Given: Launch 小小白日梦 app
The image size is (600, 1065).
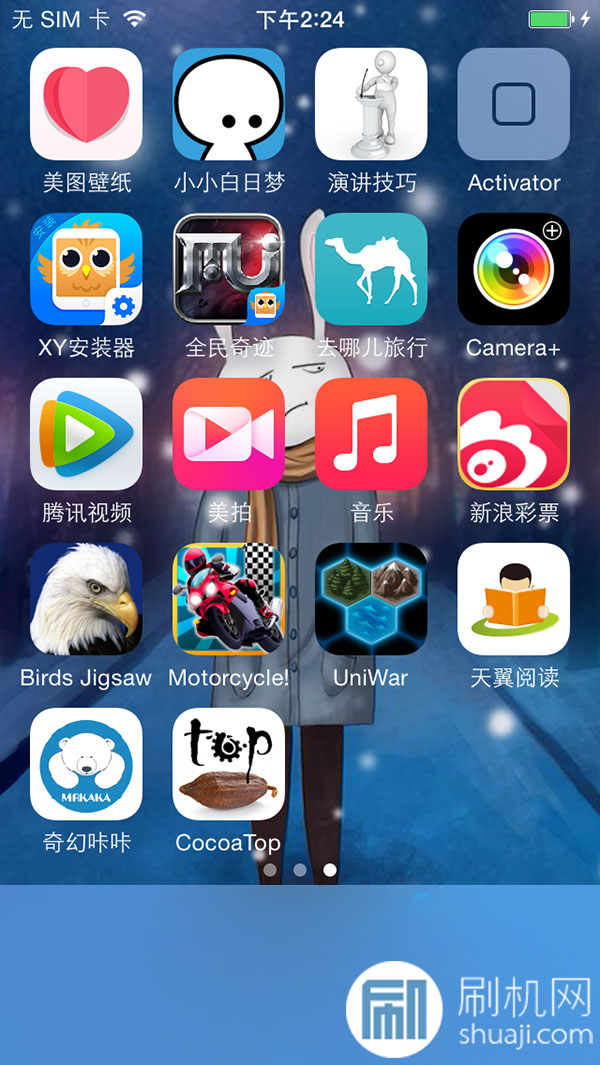Looking at the screenshot, I should coord(229,104).
